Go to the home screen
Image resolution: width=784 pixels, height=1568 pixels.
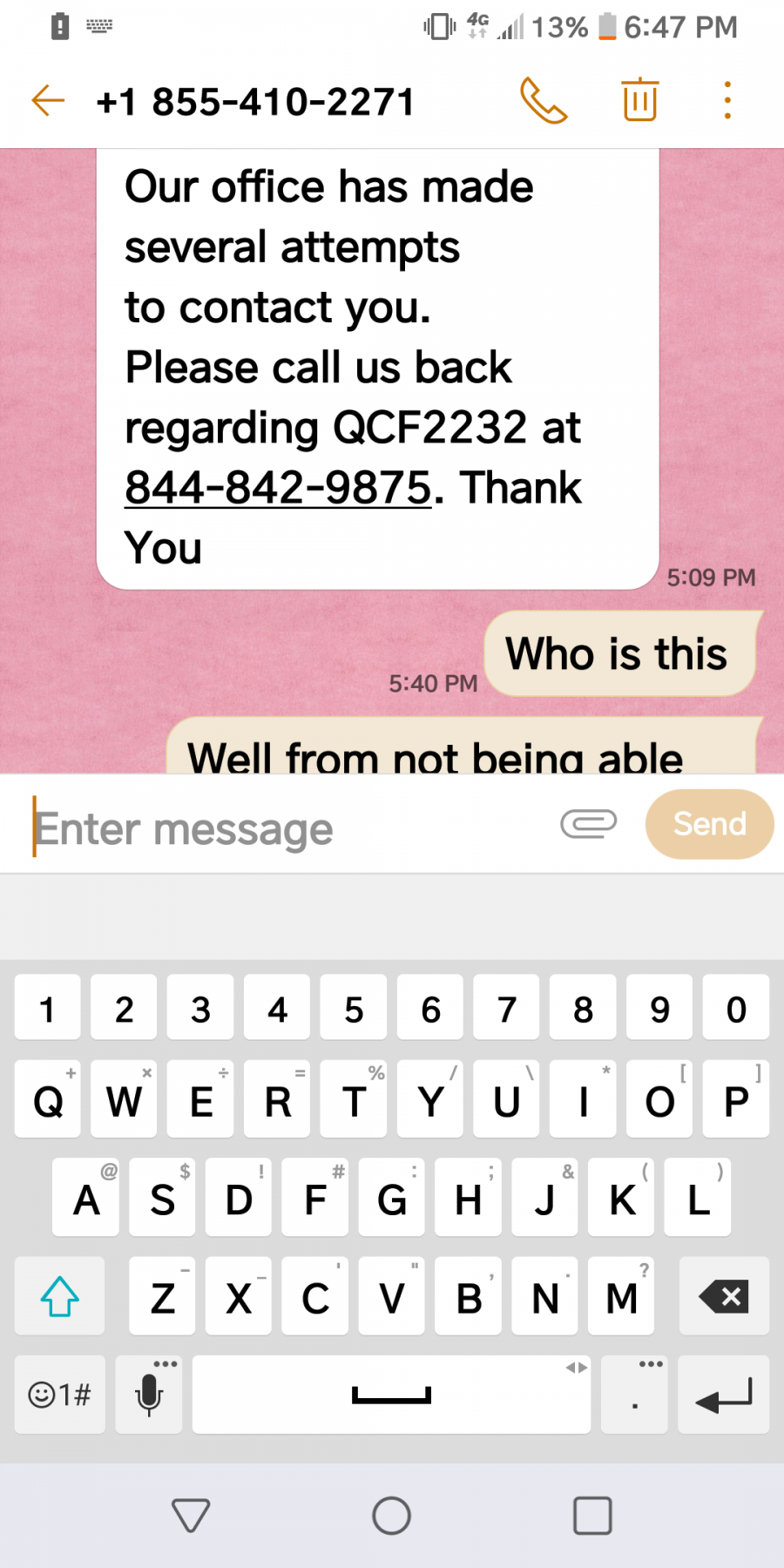tap(392, 1516)
